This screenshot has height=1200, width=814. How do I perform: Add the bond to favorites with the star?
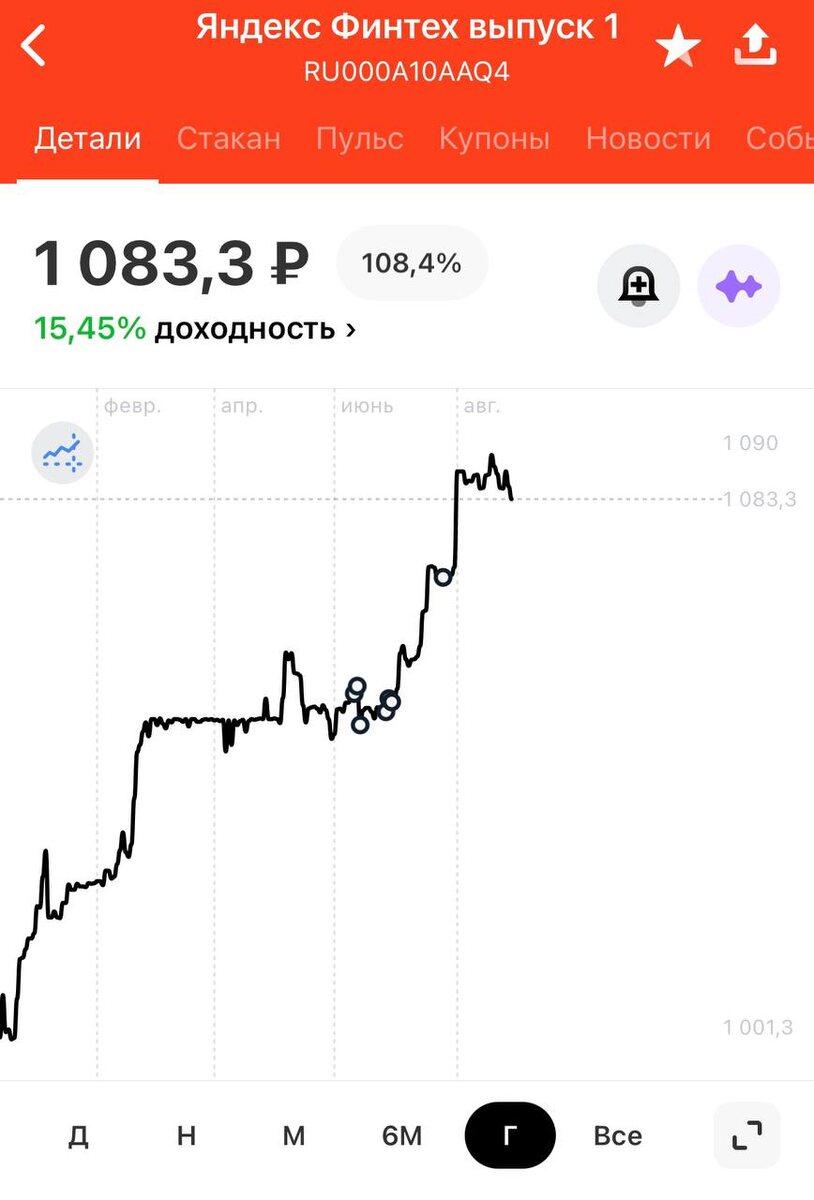point(678,47)
